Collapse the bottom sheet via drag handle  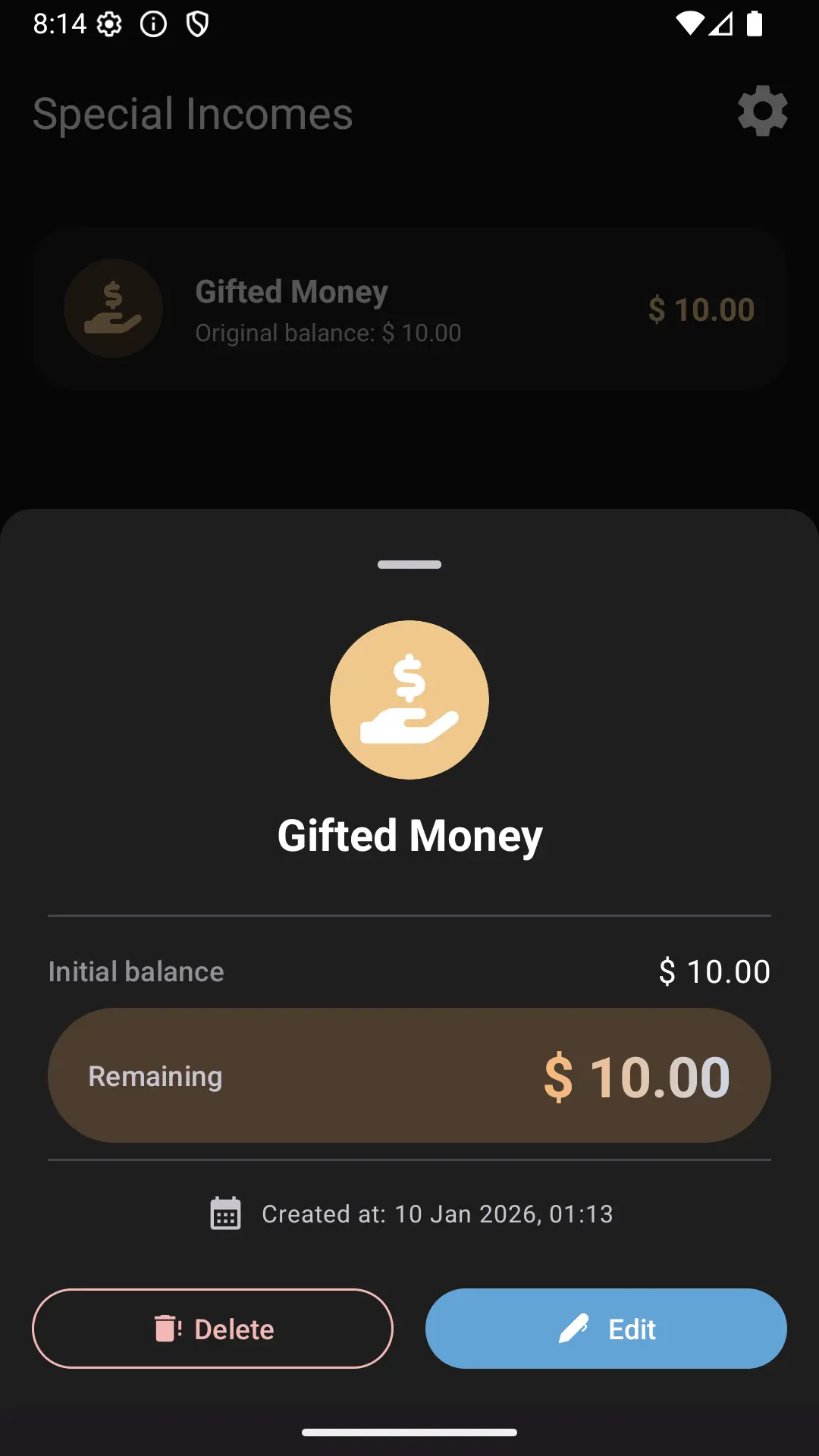409,564
